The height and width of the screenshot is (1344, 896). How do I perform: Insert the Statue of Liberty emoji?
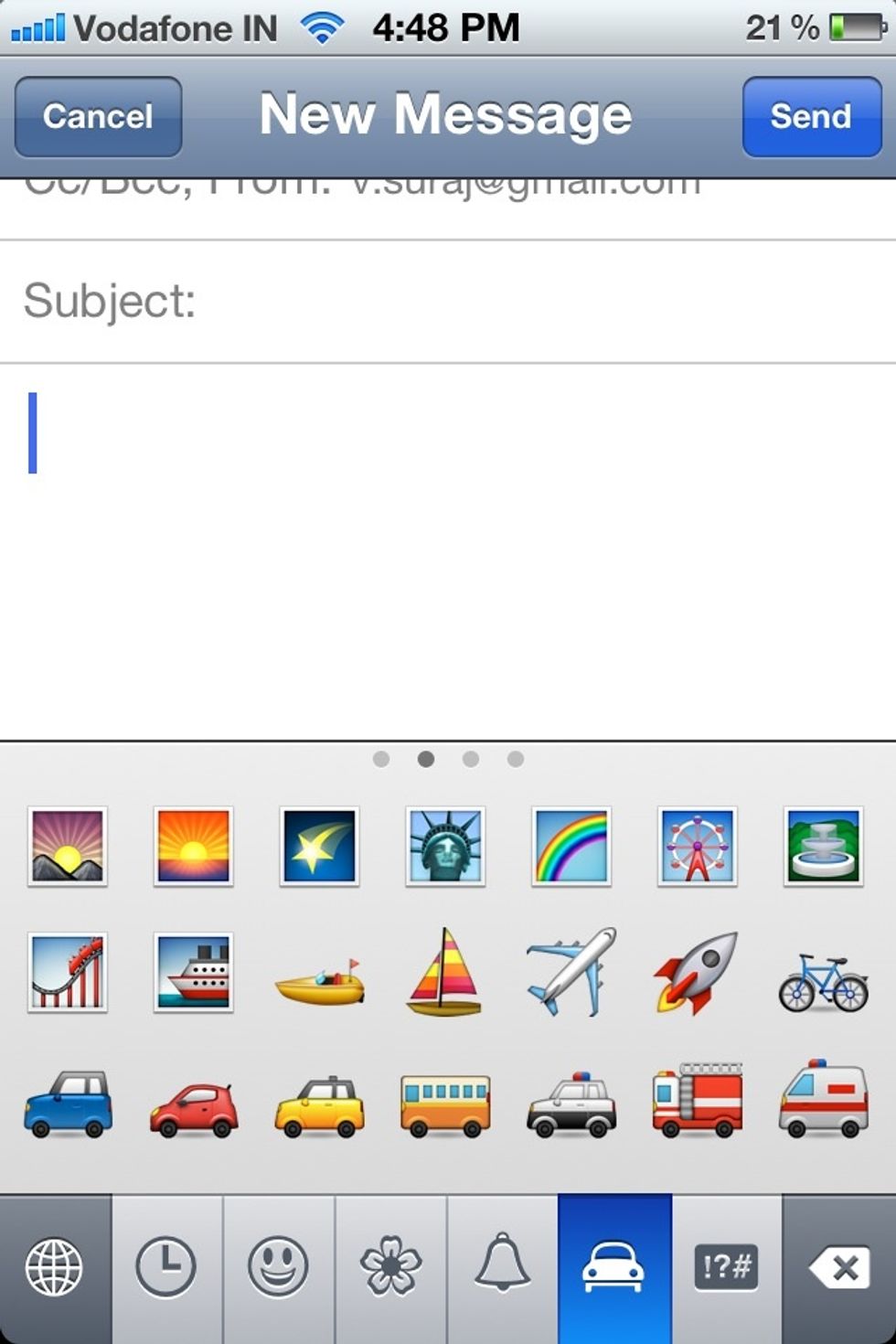click(x=445, y=846)
